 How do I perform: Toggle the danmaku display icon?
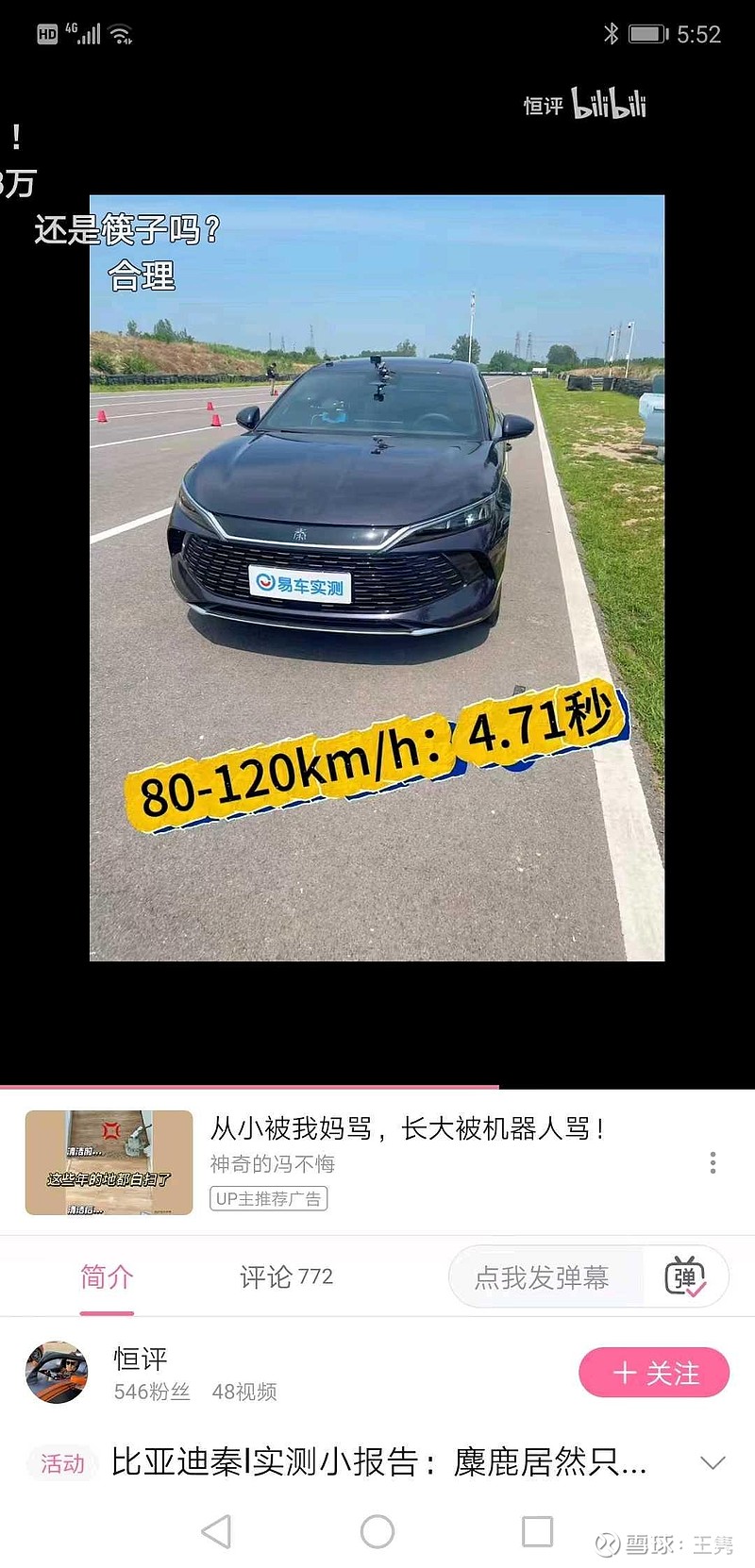(x=685, y=1277)
